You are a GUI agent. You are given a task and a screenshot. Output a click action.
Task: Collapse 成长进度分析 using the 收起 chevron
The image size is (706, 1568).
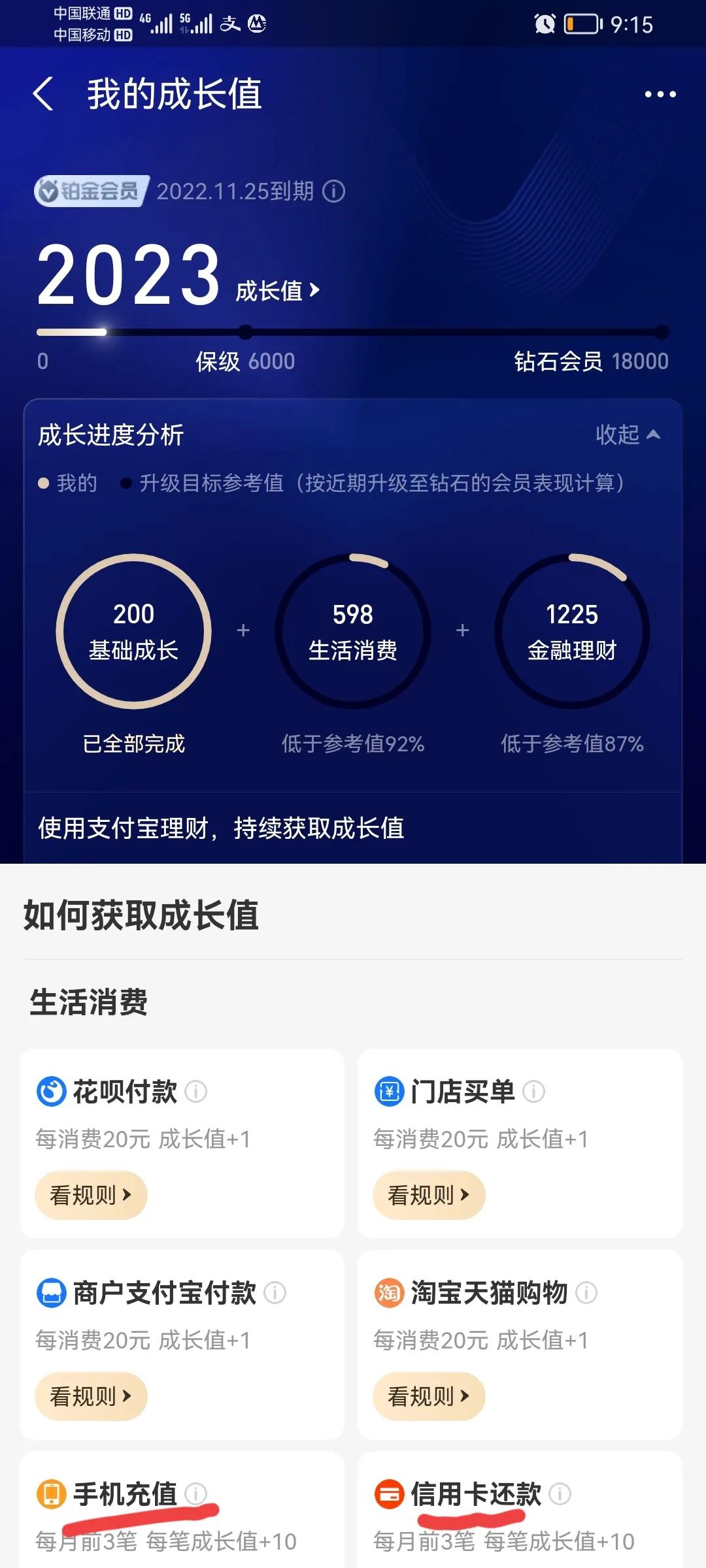[630, 435]
